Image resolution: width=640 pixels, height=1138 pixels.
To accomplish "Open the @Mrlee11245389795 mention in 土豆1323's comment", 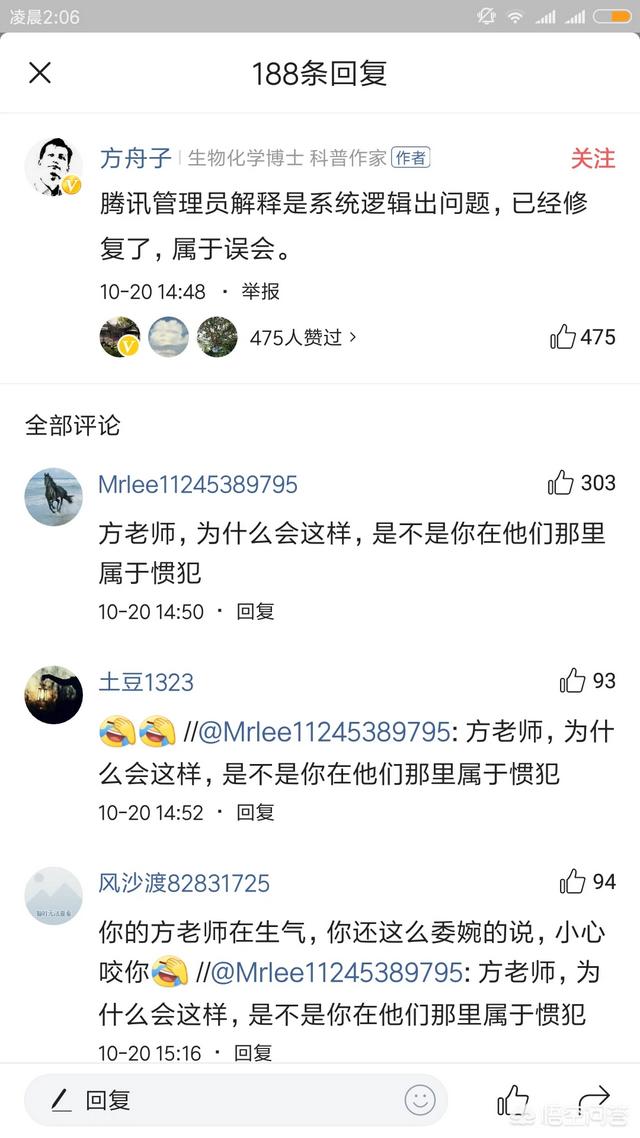I will (324, 732).
